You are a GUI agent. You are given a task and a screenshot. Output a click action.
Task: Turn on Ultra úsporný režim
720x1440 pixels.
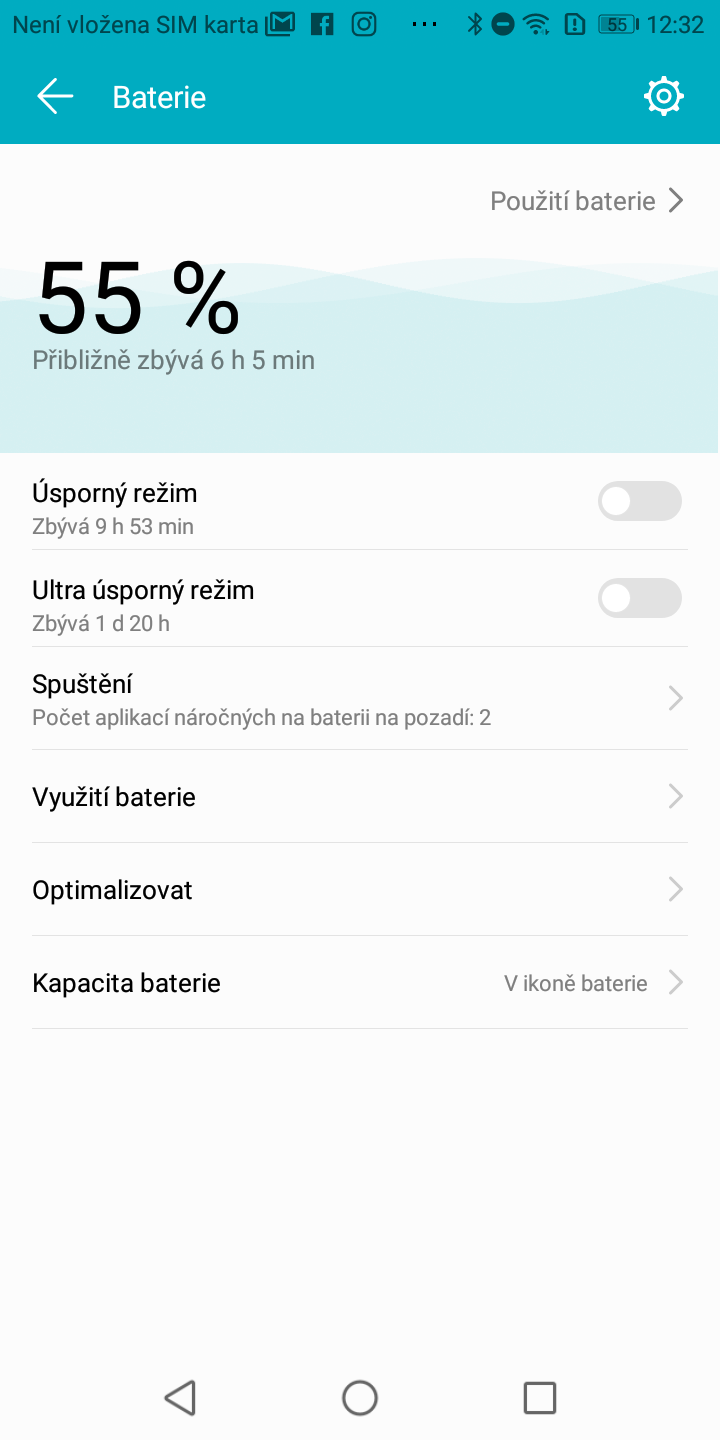(x=640, y=598)
